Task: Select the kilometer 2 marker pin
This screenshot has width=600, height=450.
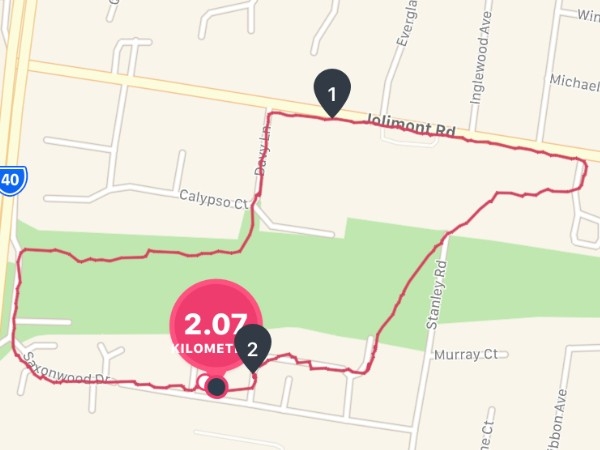Action: point(253,348)
